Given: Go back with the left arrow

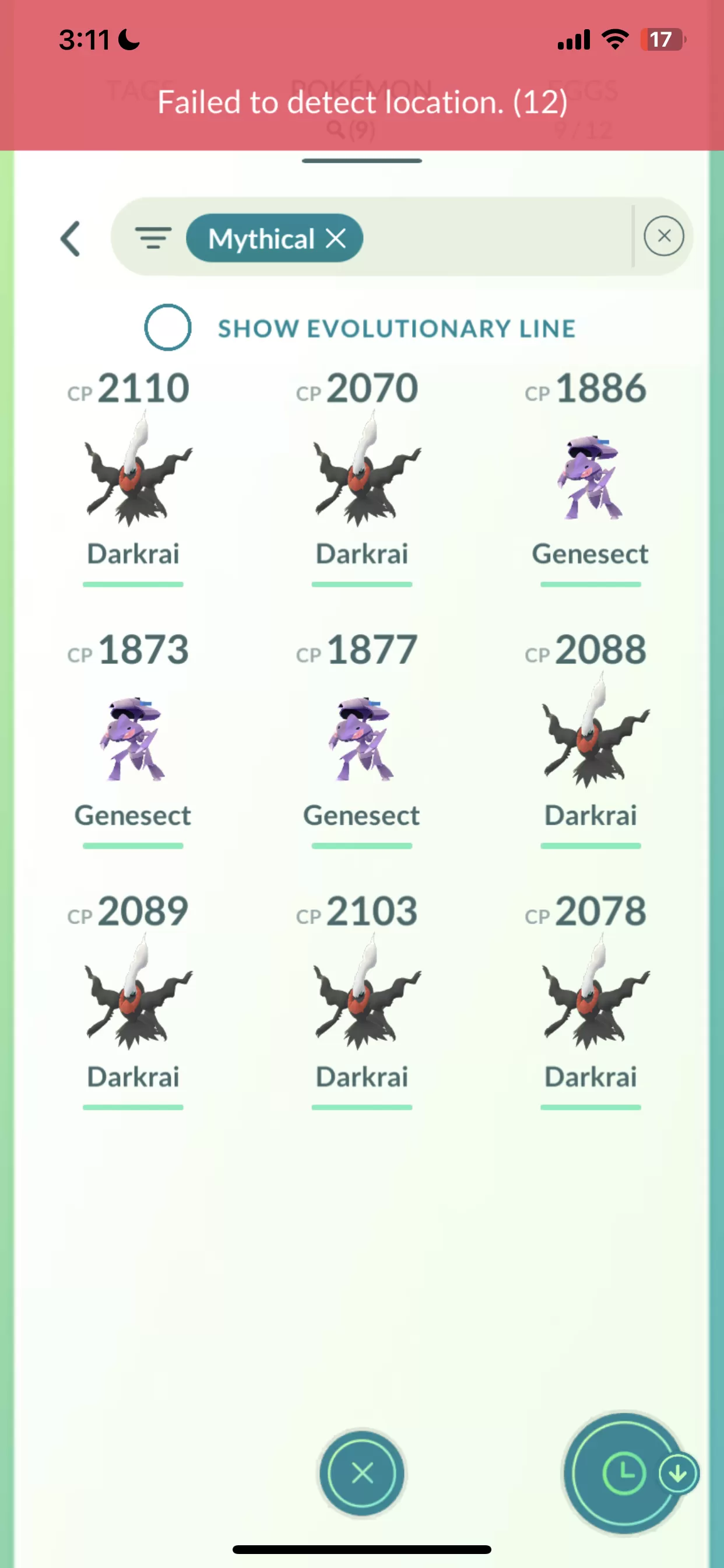Looking at the screenshot, I should point(71,239).
